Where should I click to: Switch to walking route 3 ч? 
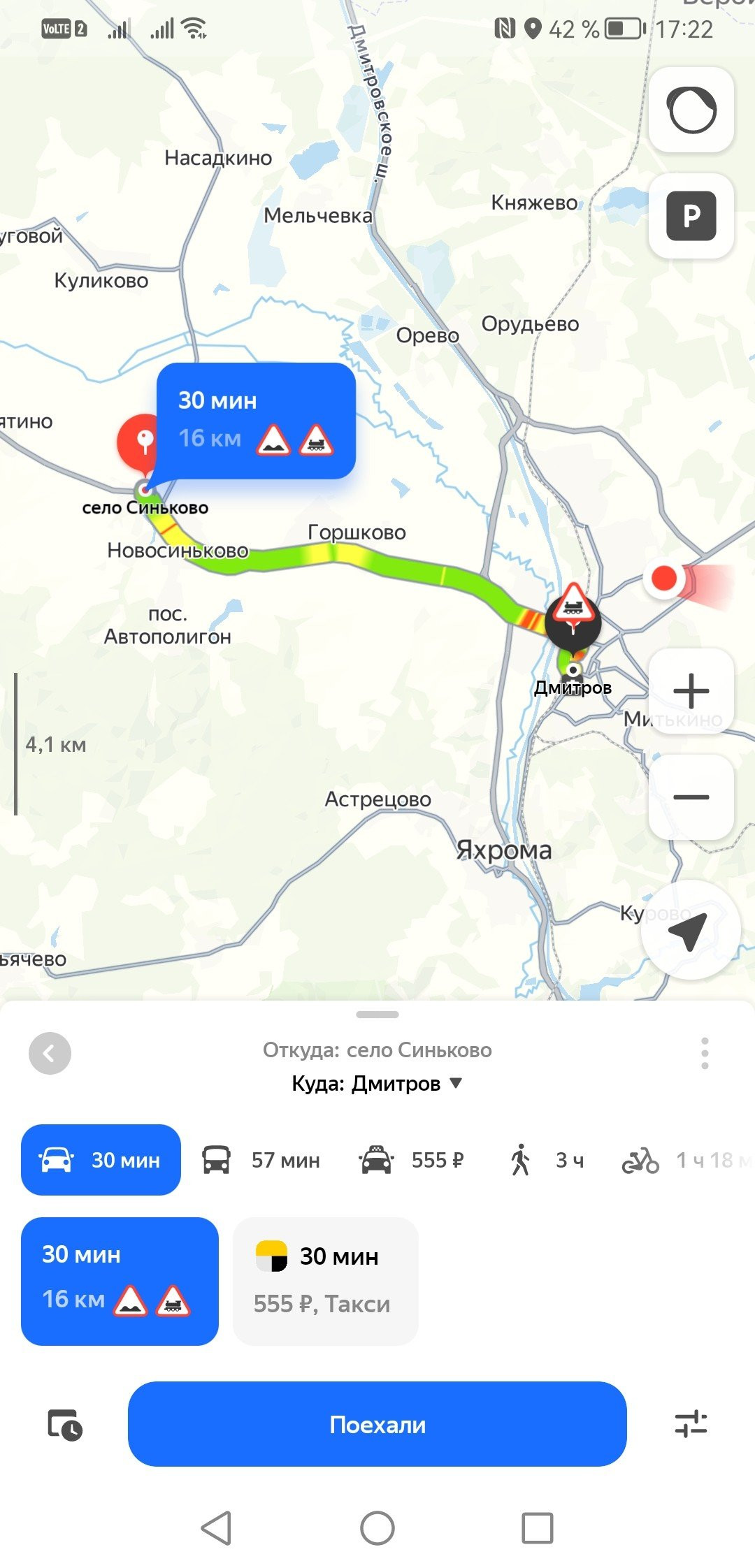pyautogui.click(x=546, y=1160)
